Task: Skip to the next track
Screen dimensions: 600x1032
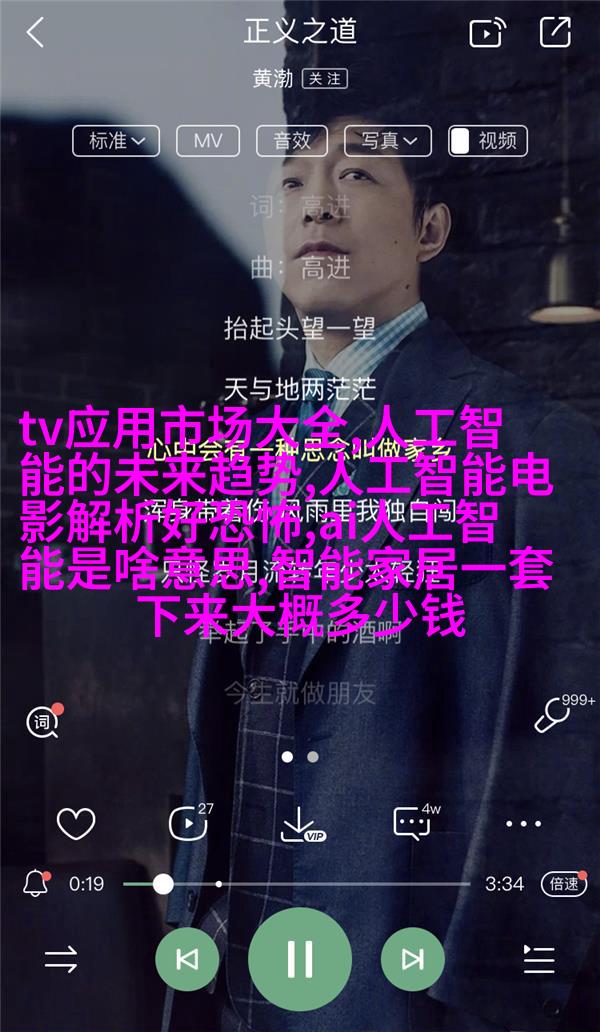Action: 412,960
